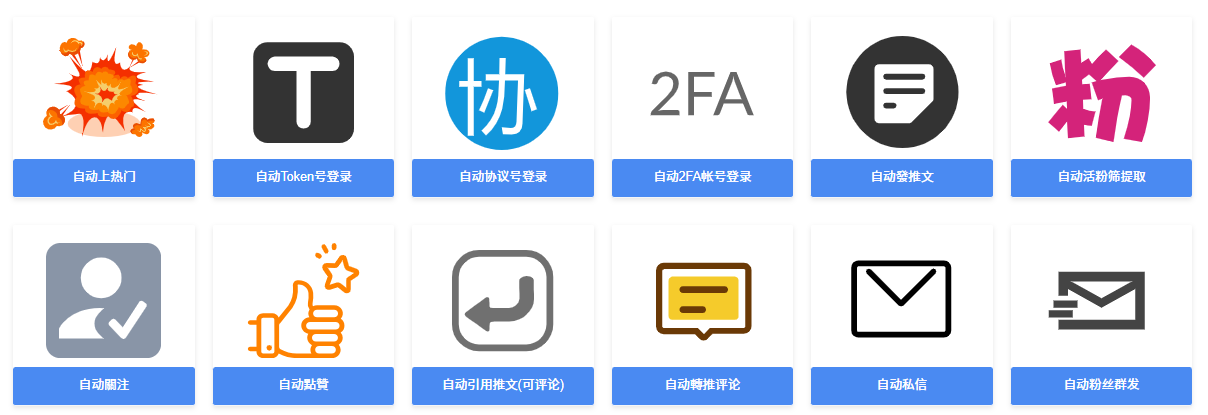Tap the 自动协议号登录 button
The image size is (1208, 415).
pyautogui.click(x=503, y=177)
